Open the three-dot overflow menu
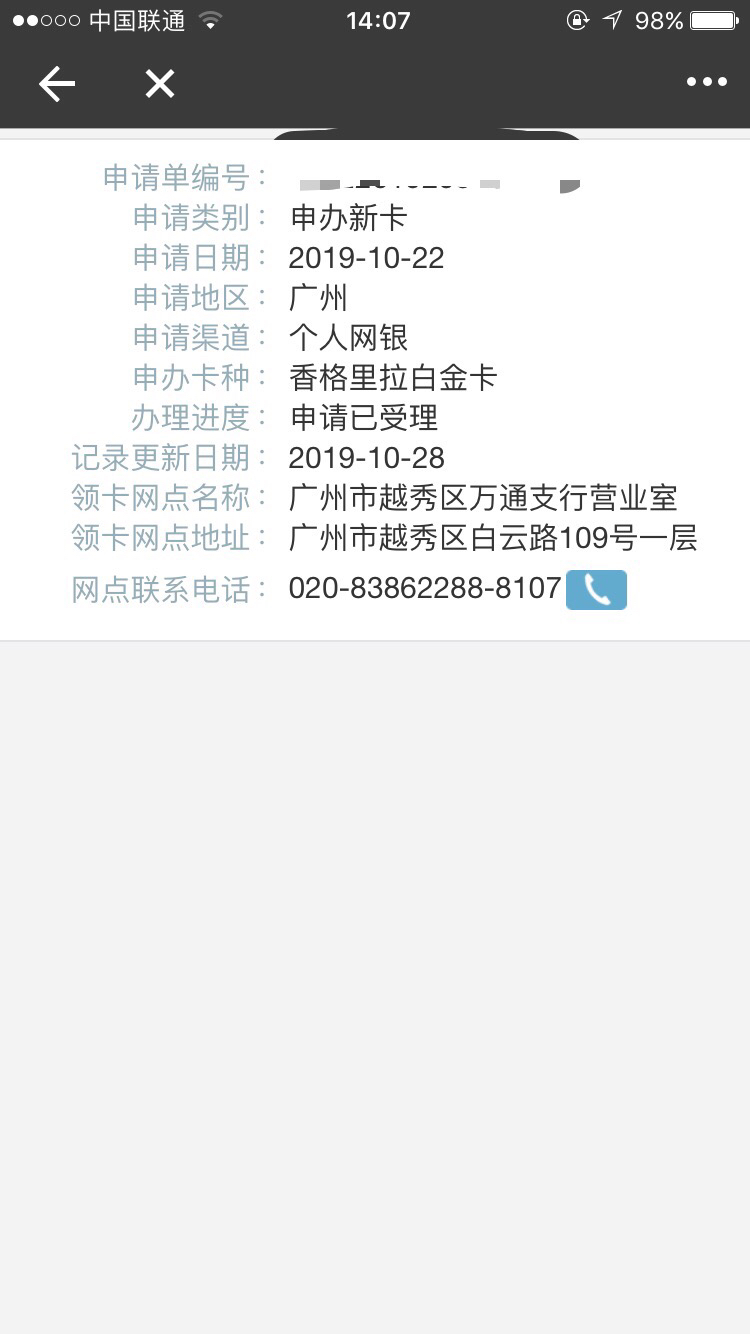Screen dimensions: 750x1334 707,83
